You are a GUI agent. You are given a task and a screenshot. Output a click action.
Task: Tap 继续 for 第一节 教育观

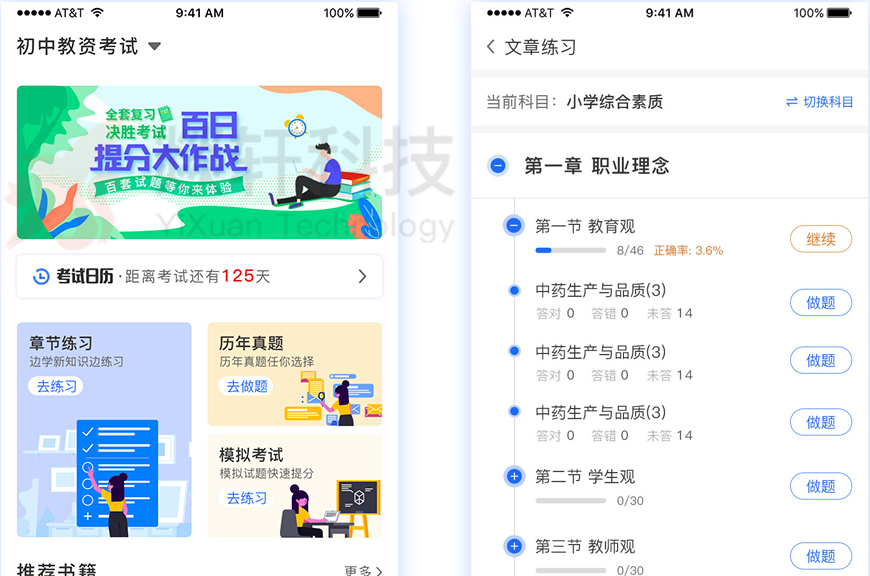[x=820, y=240]
